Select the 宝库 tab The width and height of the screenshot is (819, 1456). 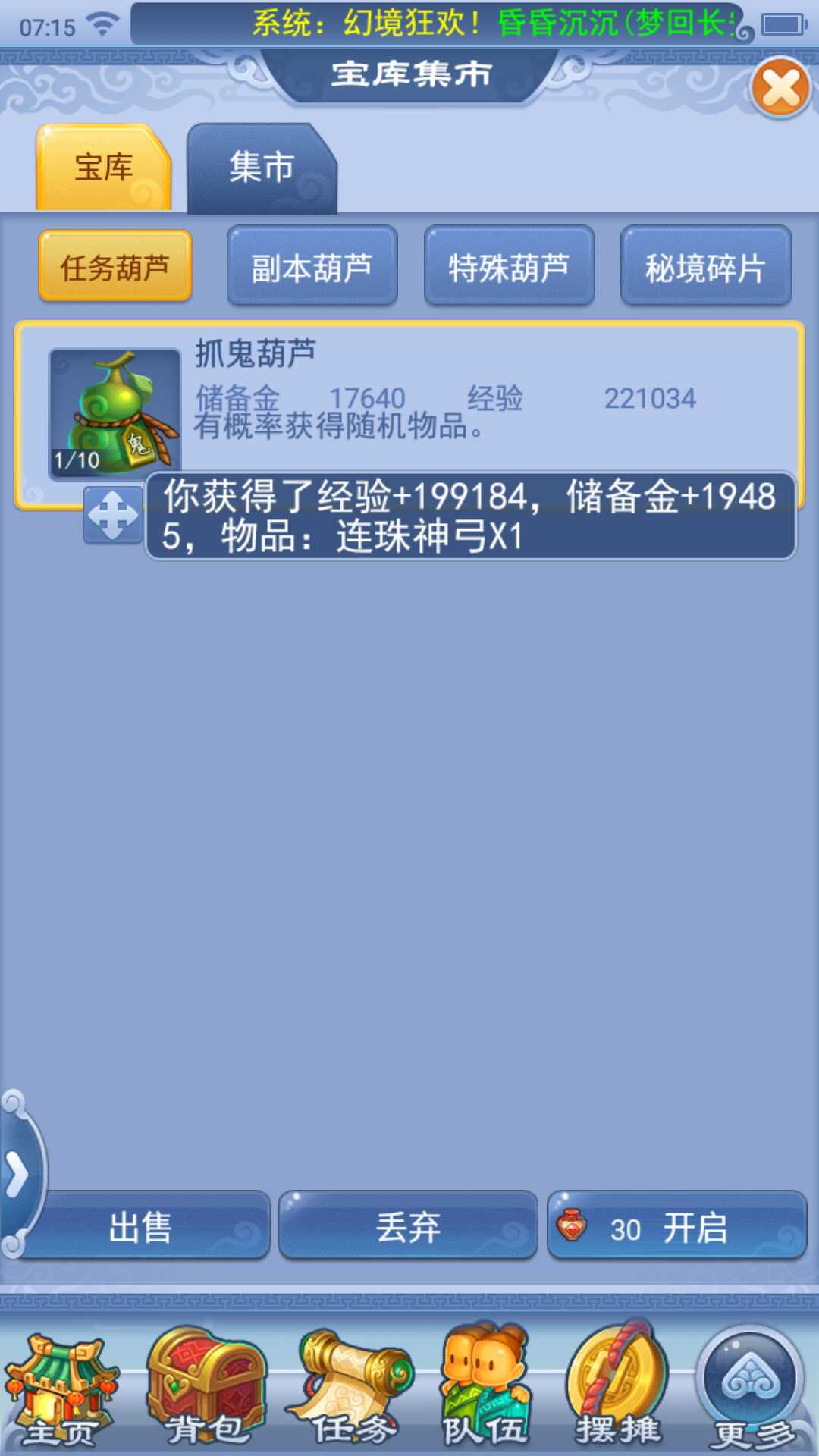click(104, 168)
